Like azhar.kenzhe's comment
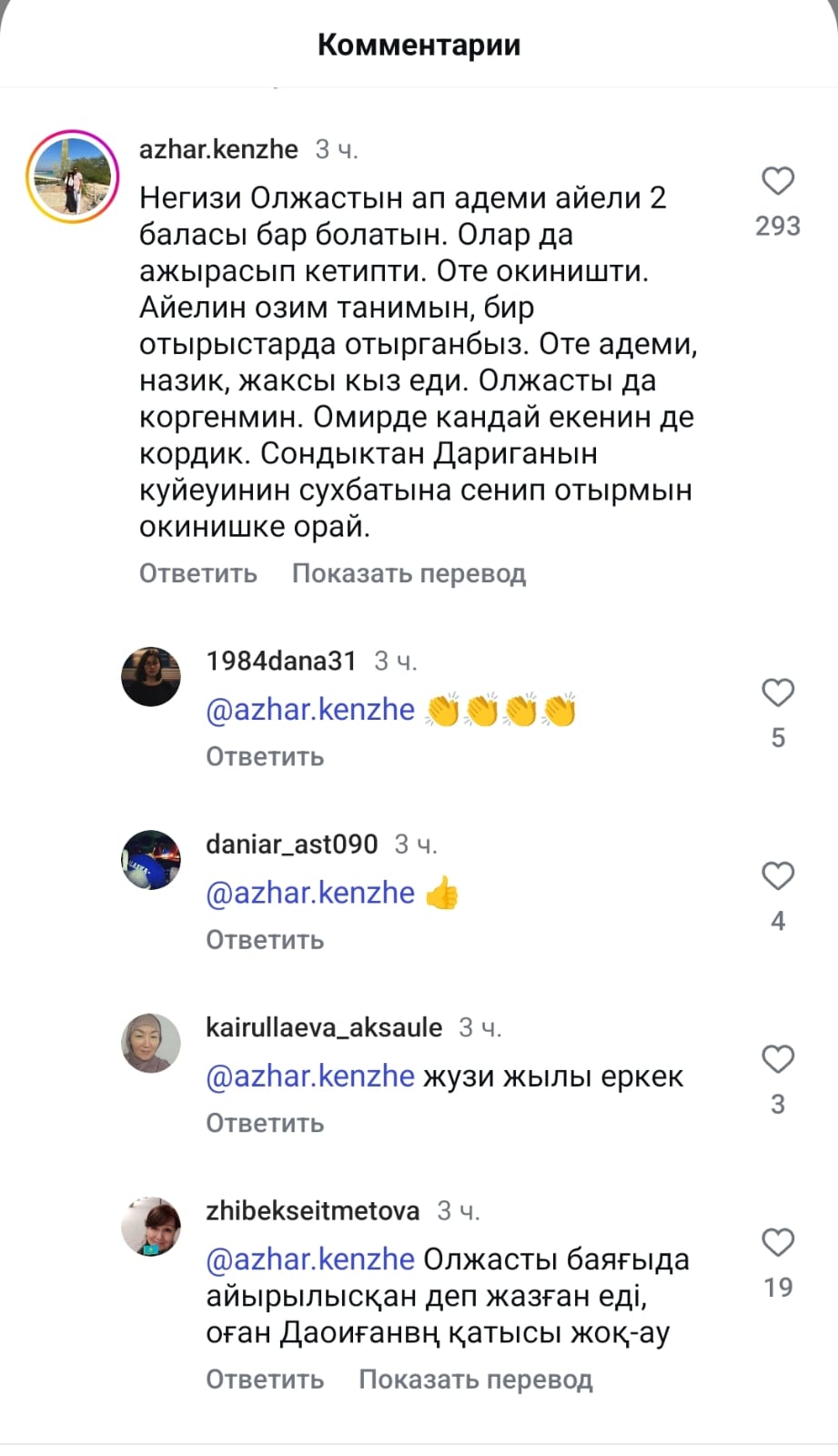Screen dimensions: 838x1456 [777, 181]
